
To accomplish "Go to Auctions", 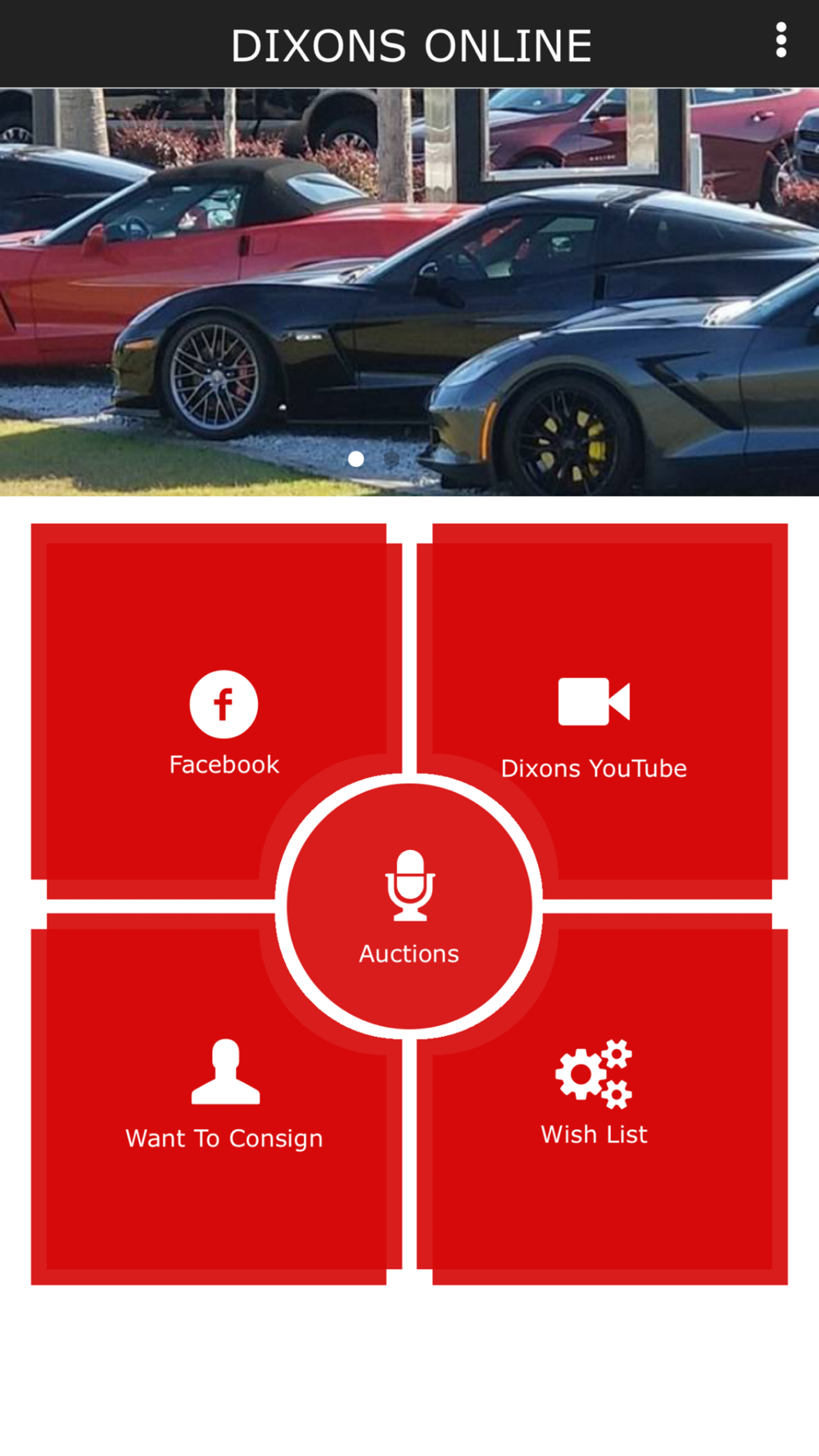I will [x=409, y=907].
